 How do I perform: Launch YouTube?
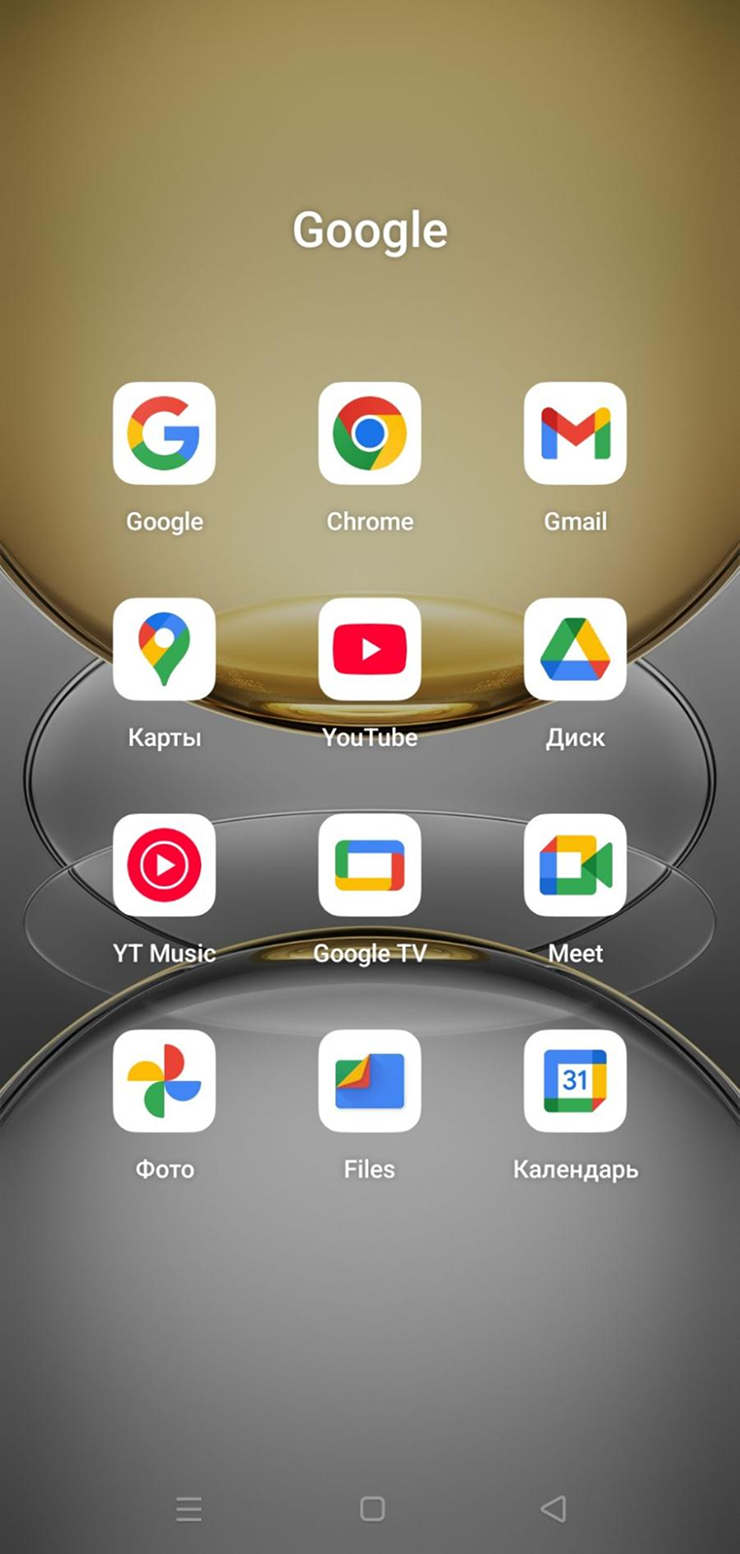coord(369,649)
